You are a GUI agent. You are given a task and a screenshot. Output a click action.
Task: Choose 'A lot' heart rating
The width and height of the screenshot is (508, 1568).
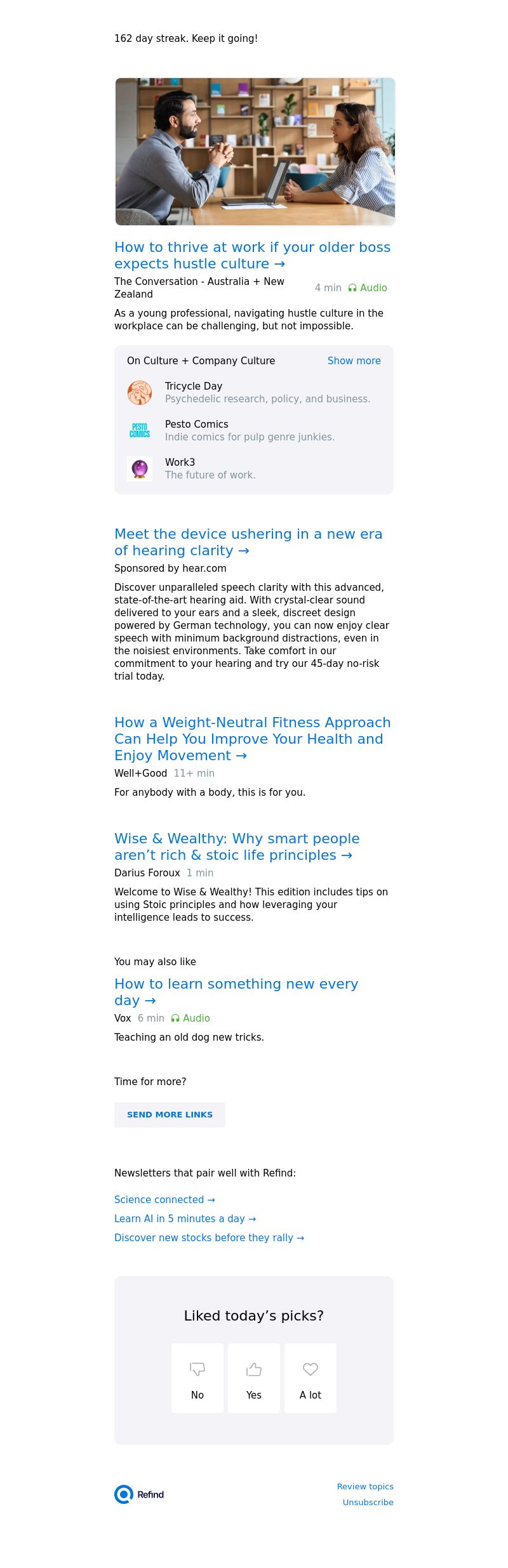point(311,1378)
